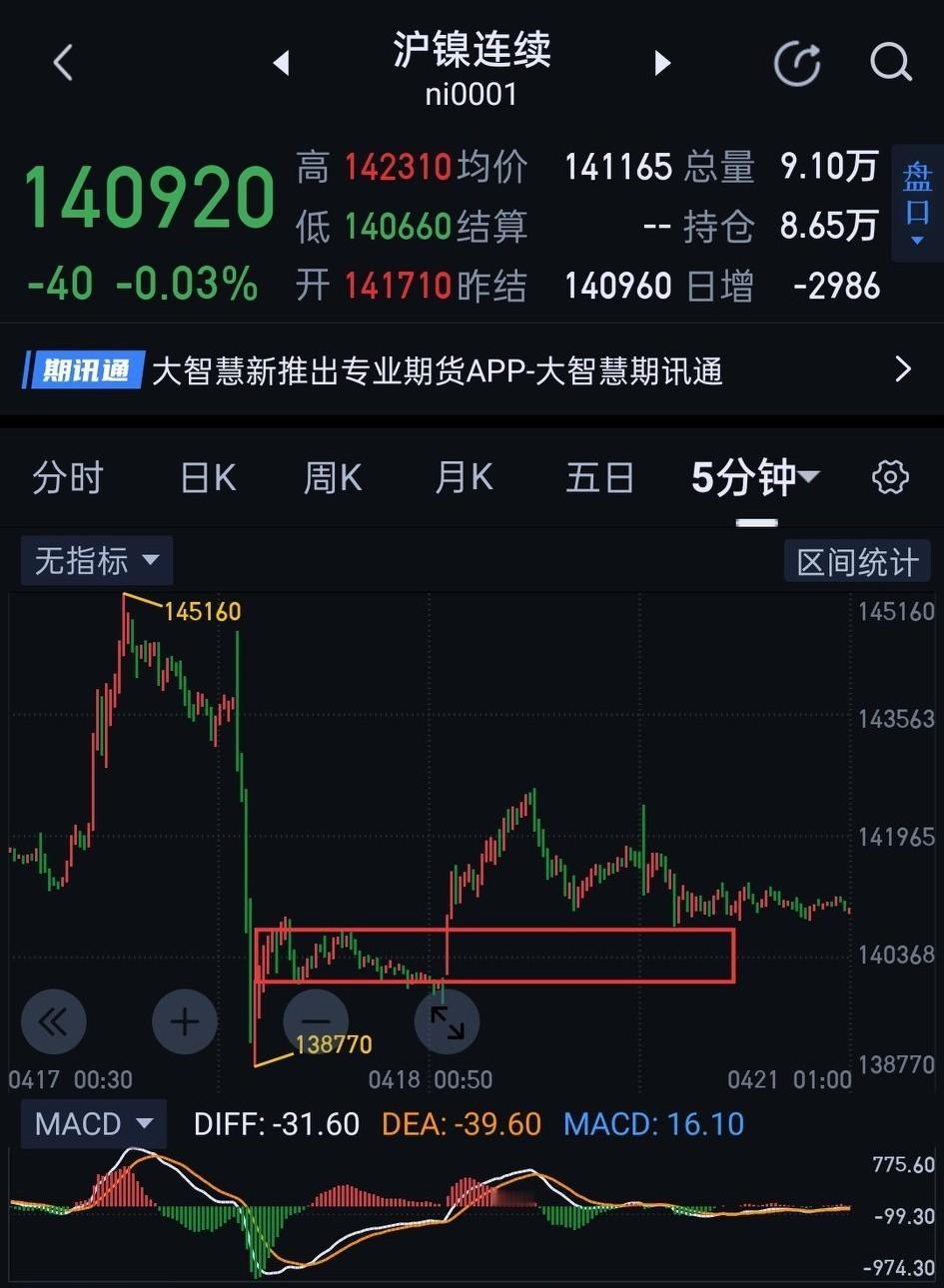Open the 无指标 indicator dropdown
Screen dimensions: 944x1288
95,560
